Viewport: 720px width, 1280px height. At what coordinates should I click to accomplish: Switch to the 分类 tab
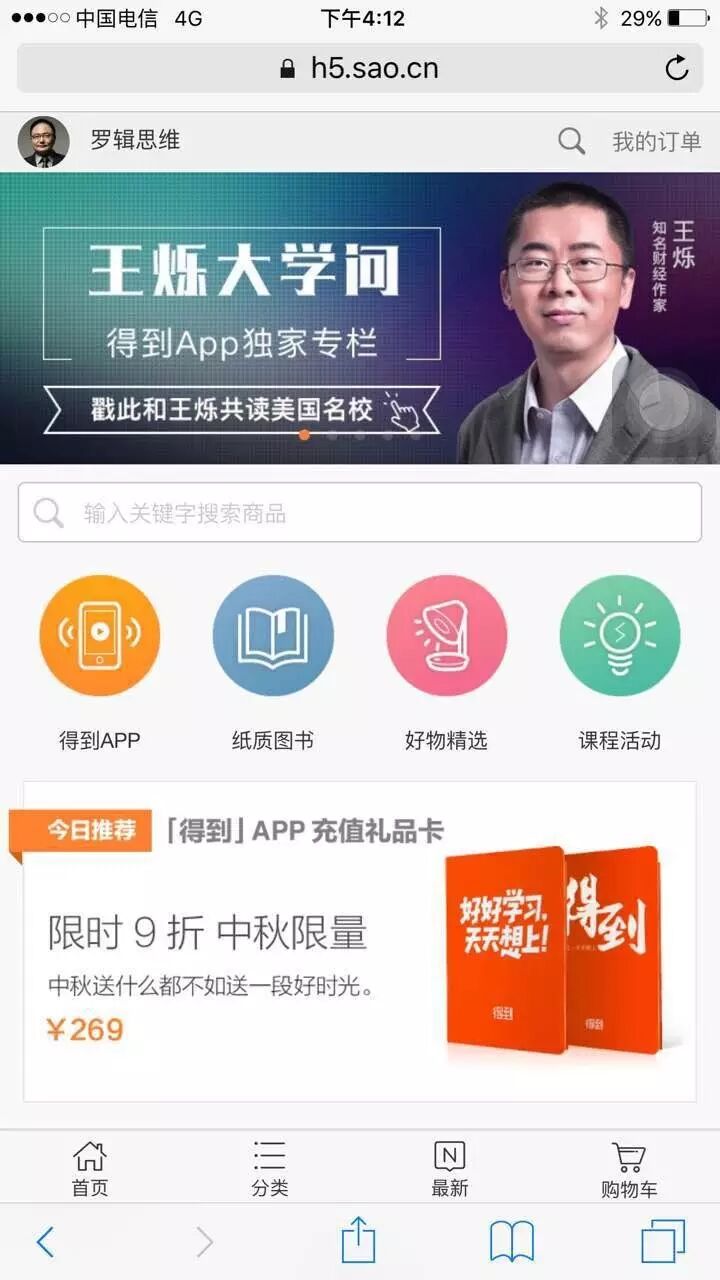pos(270,1169)
